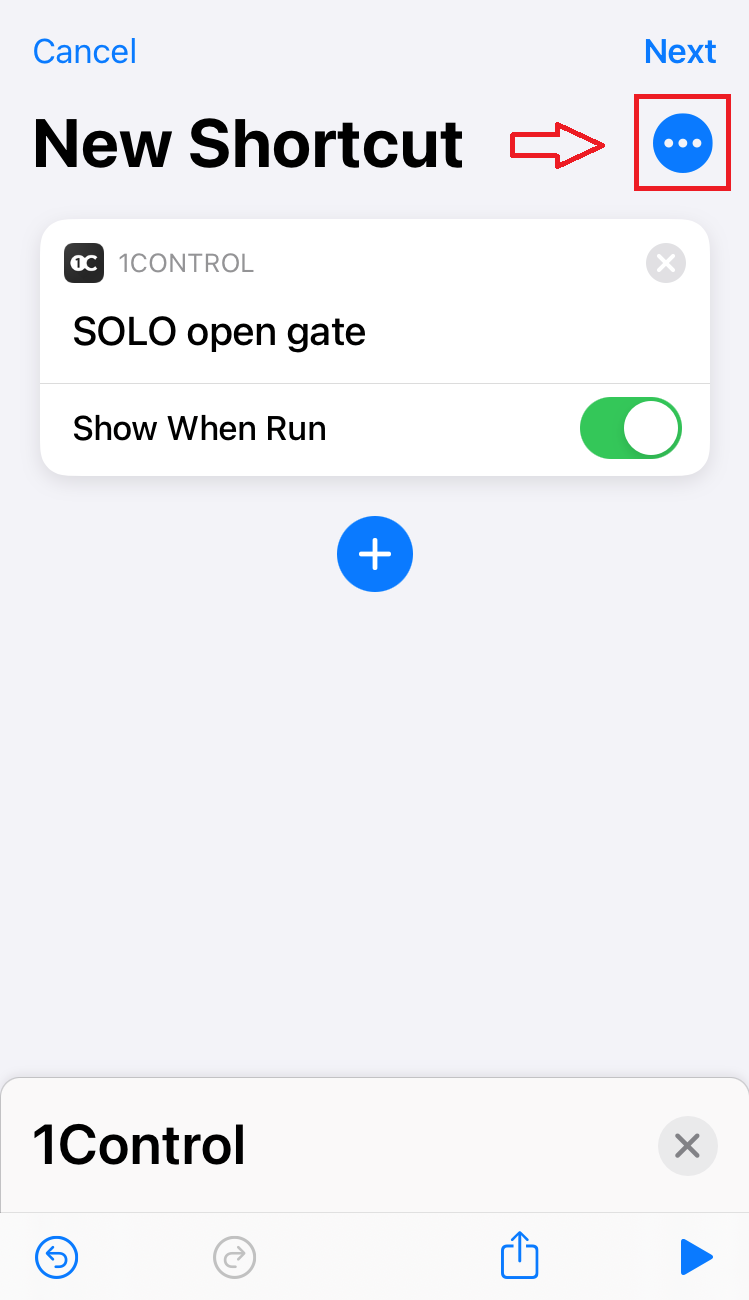This screenshot has width=749, height=1300.
Task: Undo the last change
Action: coord(57,1257)
